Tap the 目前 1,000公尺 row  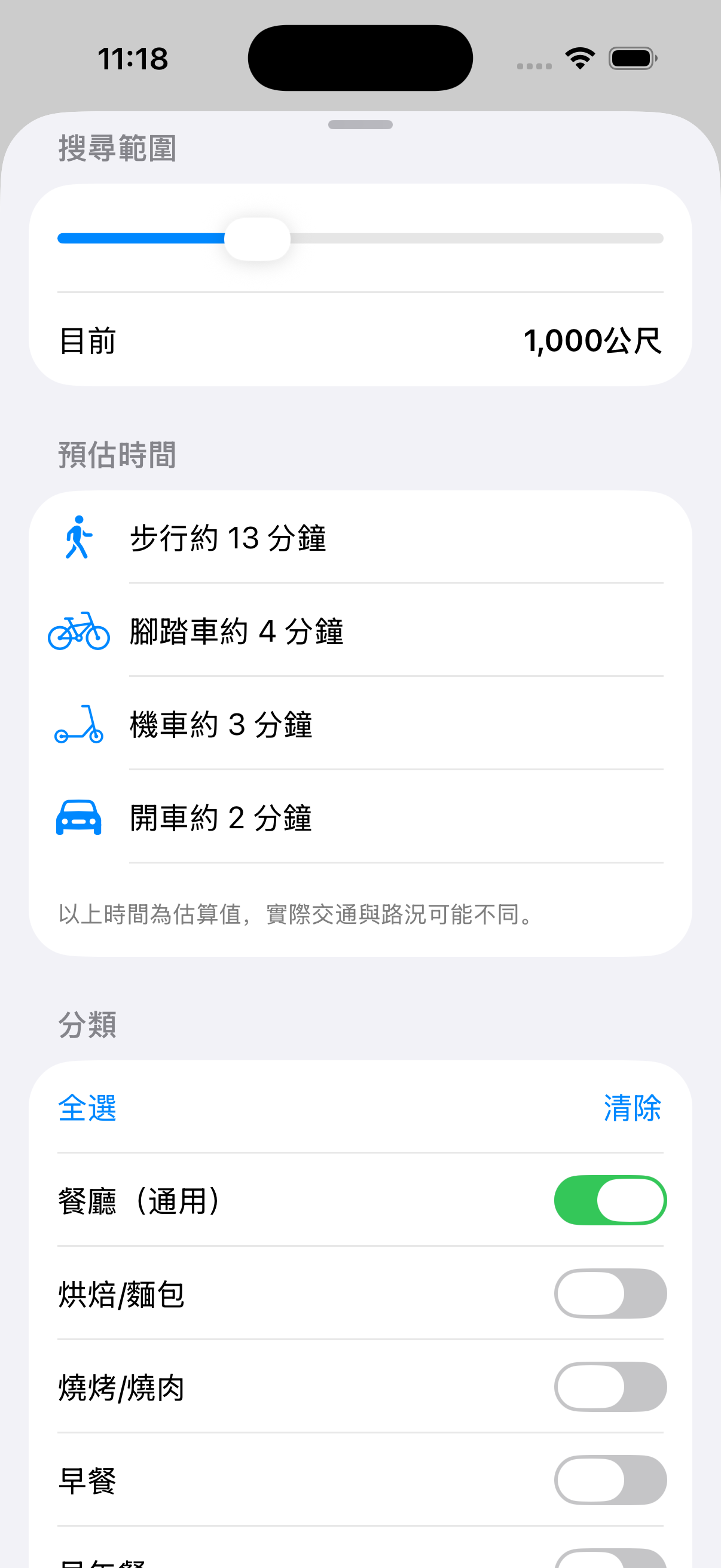(x=360, y=342)
